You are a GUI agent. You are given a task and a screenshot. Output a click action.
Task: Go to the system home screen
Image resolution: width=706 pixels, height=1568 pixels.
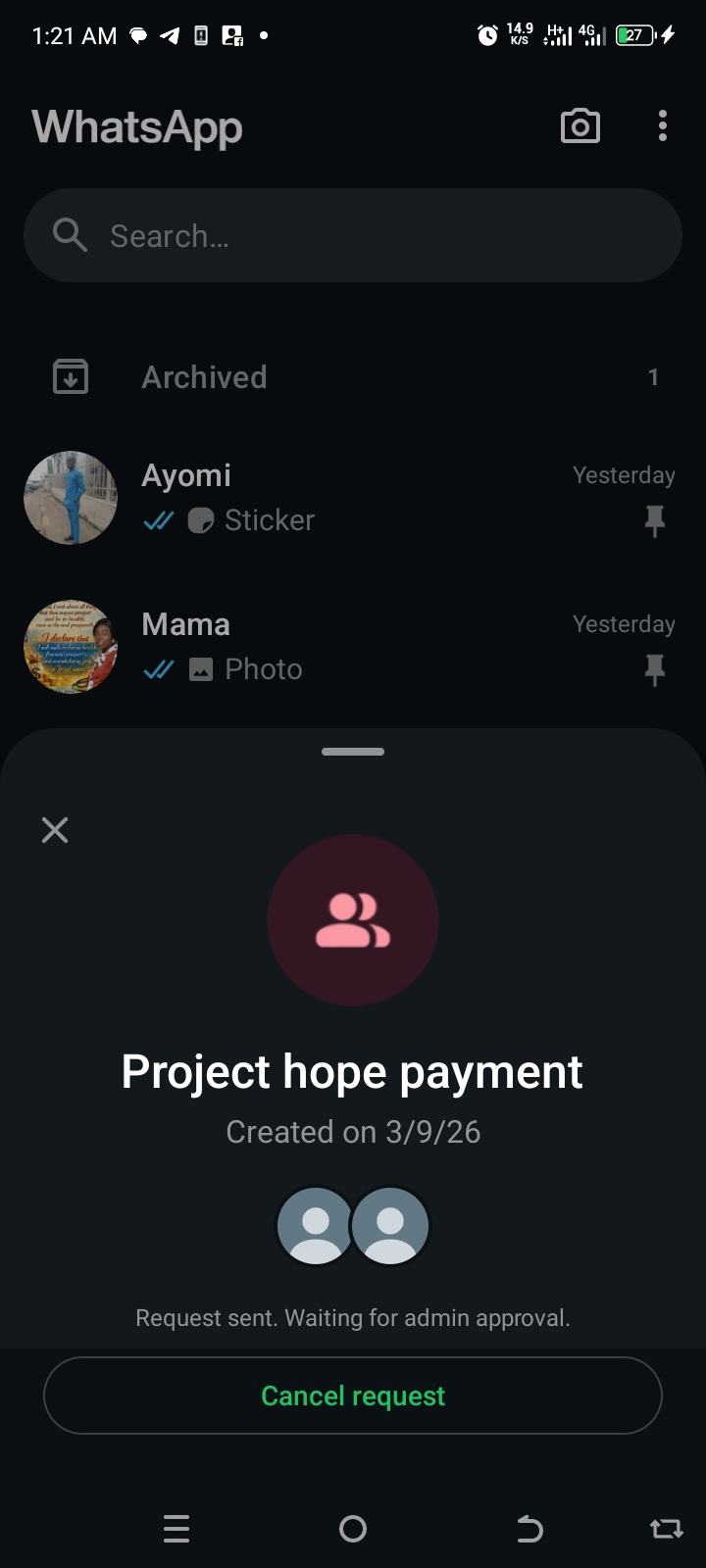point(353,1529)
